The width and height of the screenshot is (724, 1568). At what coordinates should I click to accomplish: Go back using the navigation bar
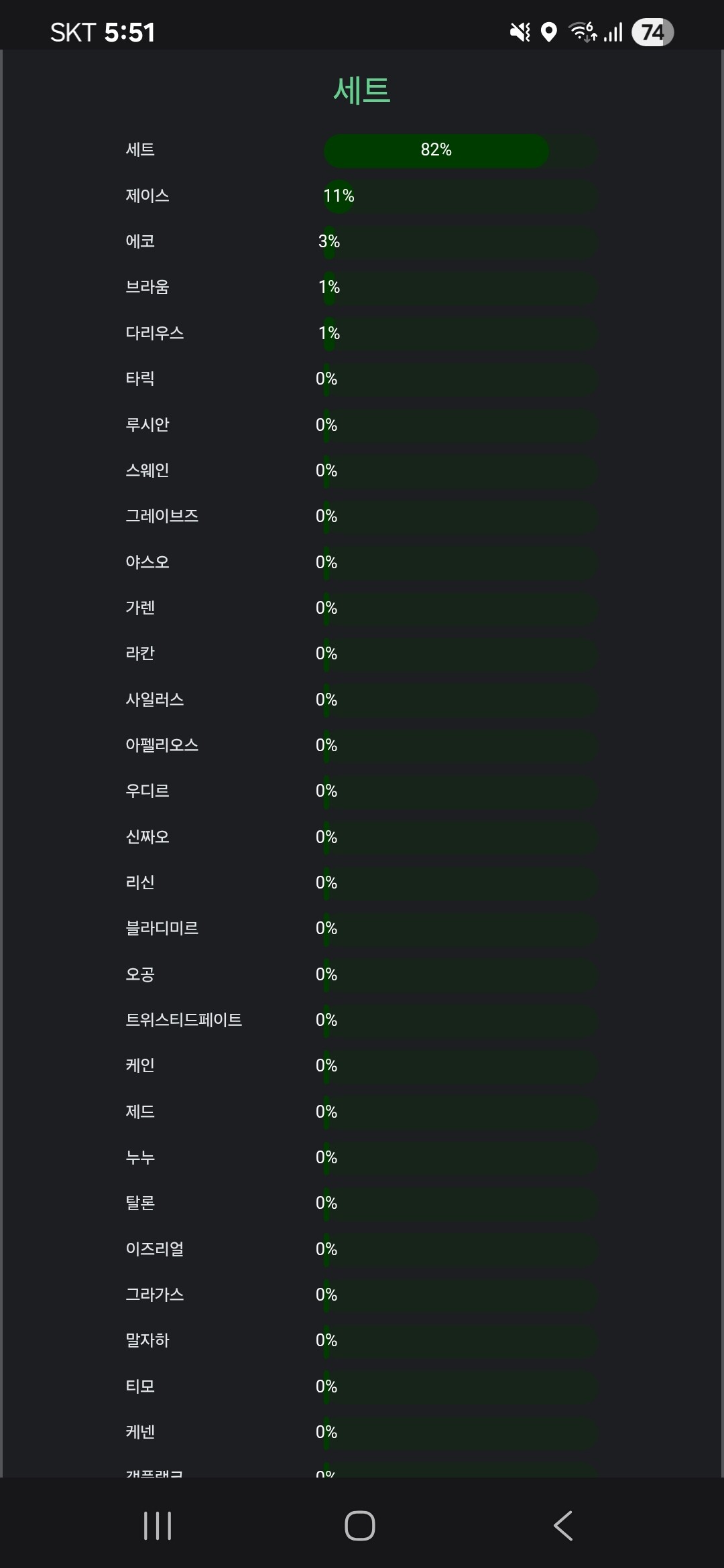(x=563, y=1526)
